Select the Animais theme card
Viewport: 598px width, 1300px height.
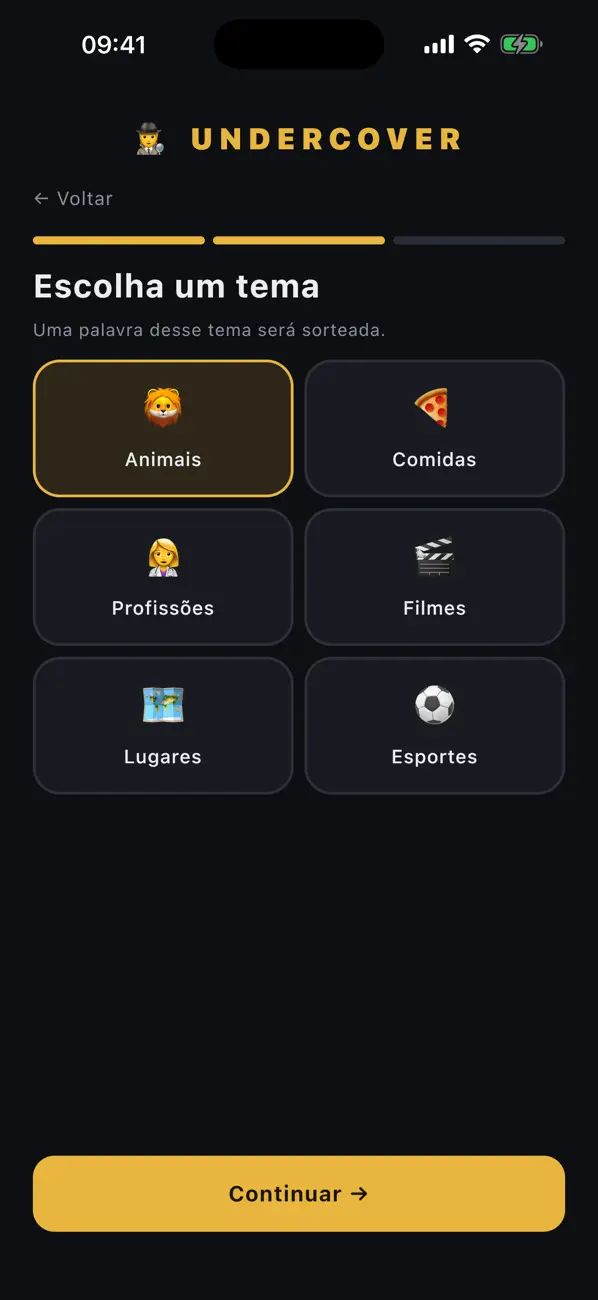(163, 428)
